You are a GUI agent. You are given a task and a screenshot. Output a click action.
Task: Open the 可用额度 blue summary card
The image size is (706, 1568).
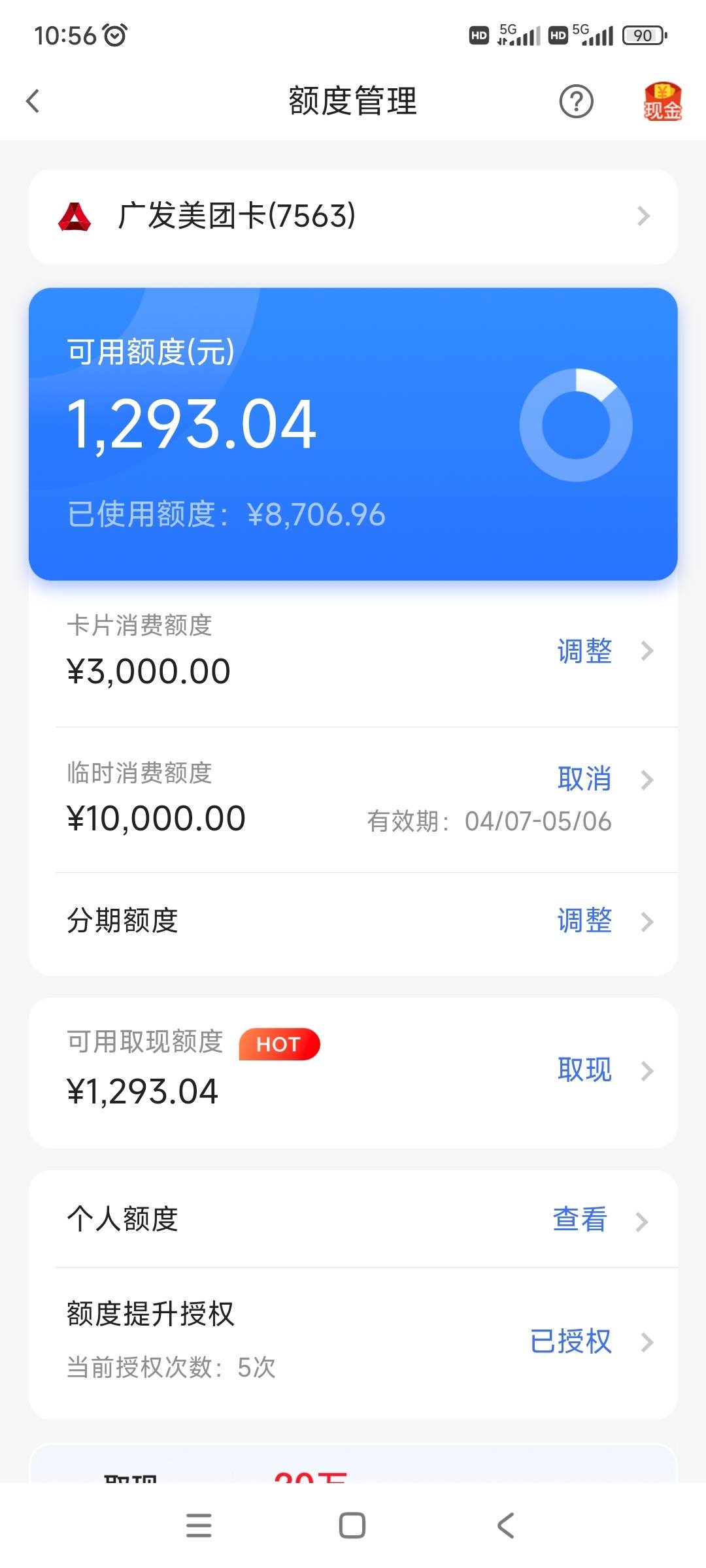coord(353,434)
